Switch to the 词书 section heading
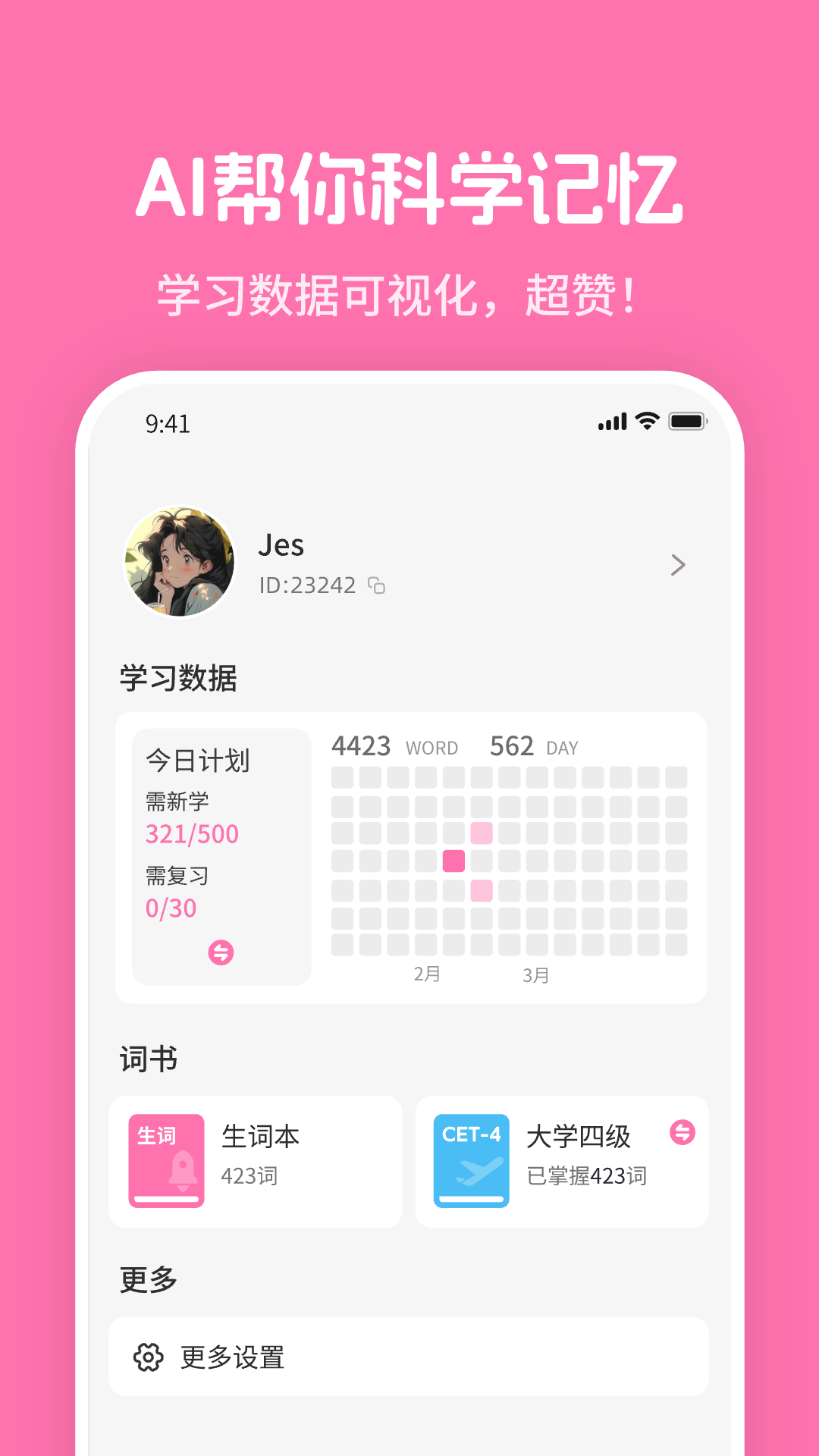This screenshot has width=819, height=1456. (x=147, y=1059)
